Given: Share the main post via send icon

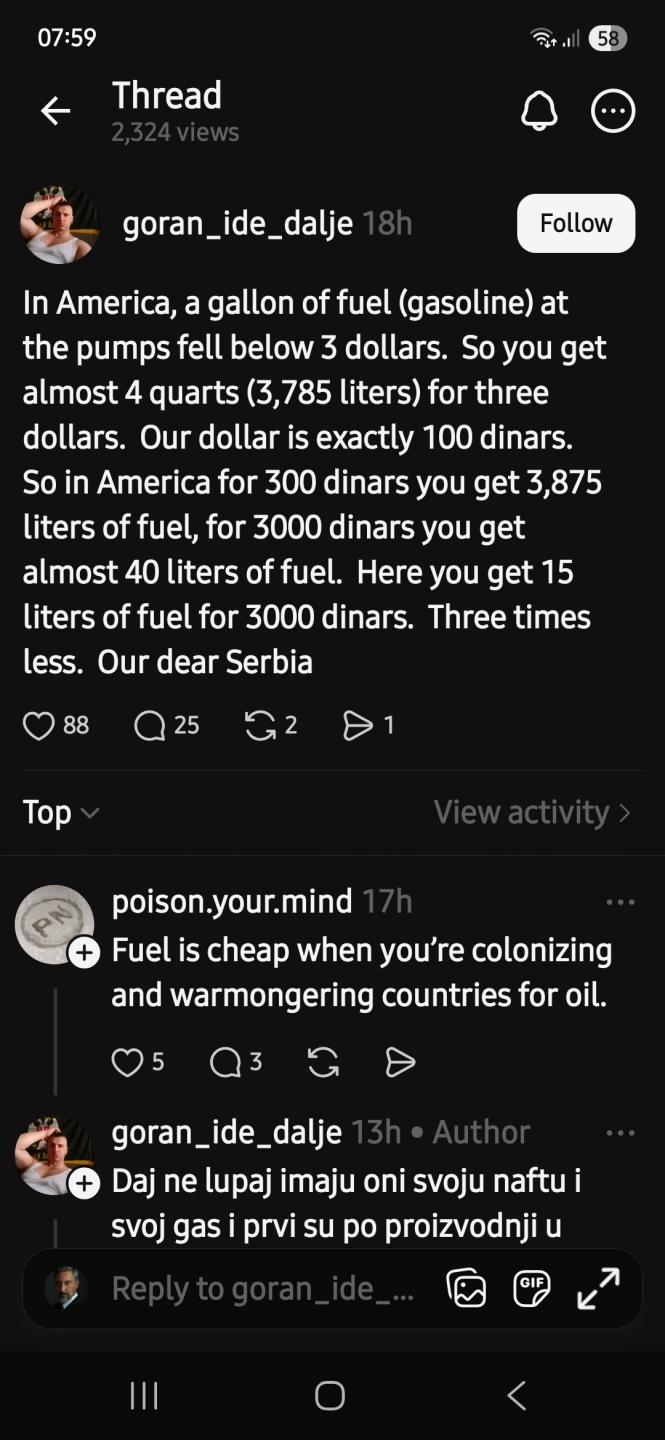Looking at the screenshot, I should [x=357, y=725].
